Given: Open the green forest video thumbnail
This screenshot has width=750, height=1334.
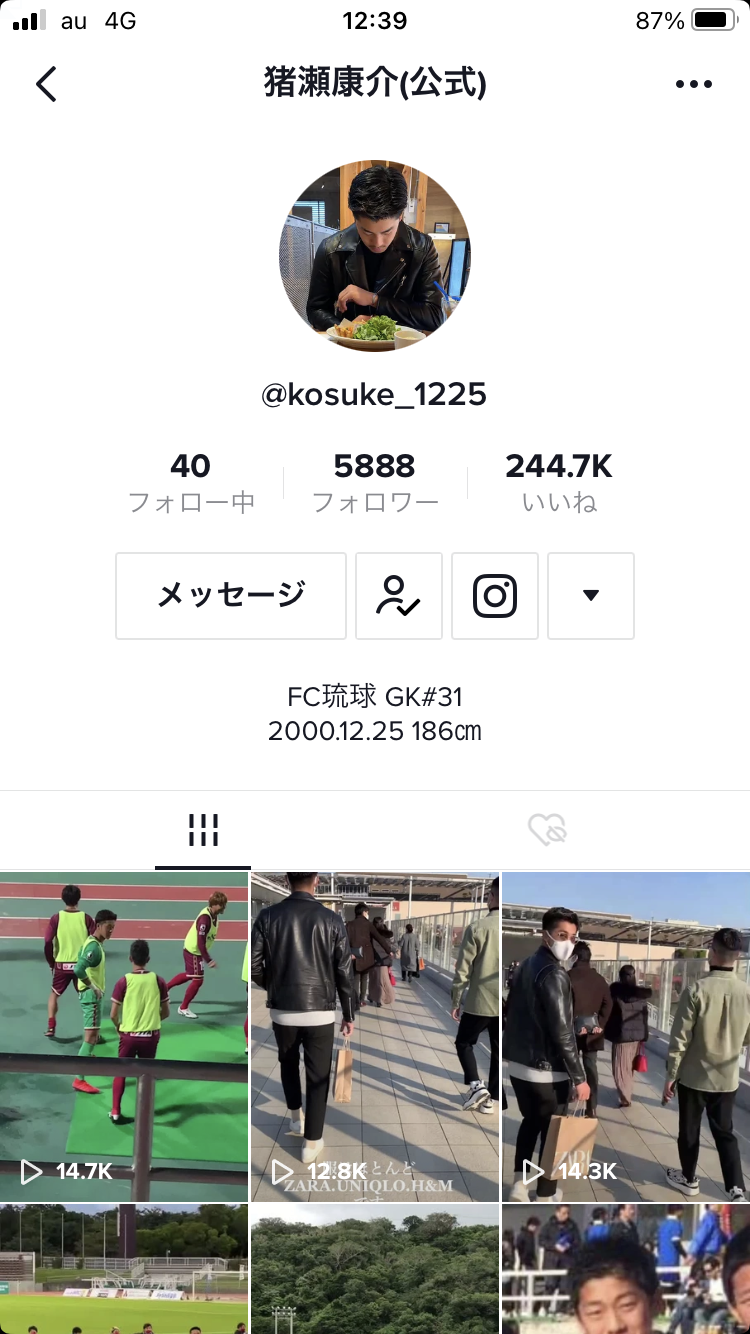Looking at the screenshot, I should point(375,1270).
